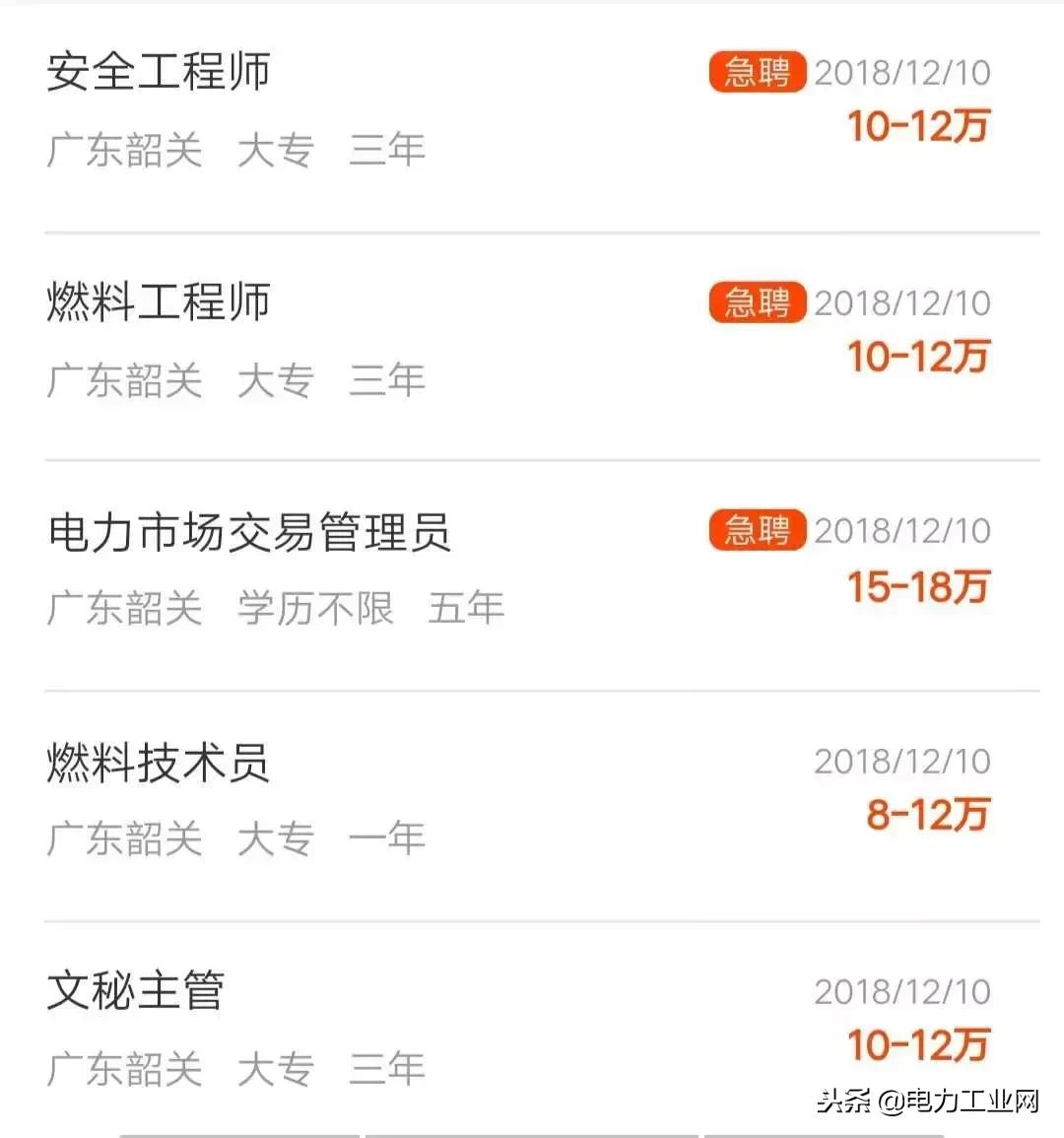Tap the 8-12万 salary on 燃料技术员
The width and height of the screenshot is (1064, 1138).
[x=926, y=815]
